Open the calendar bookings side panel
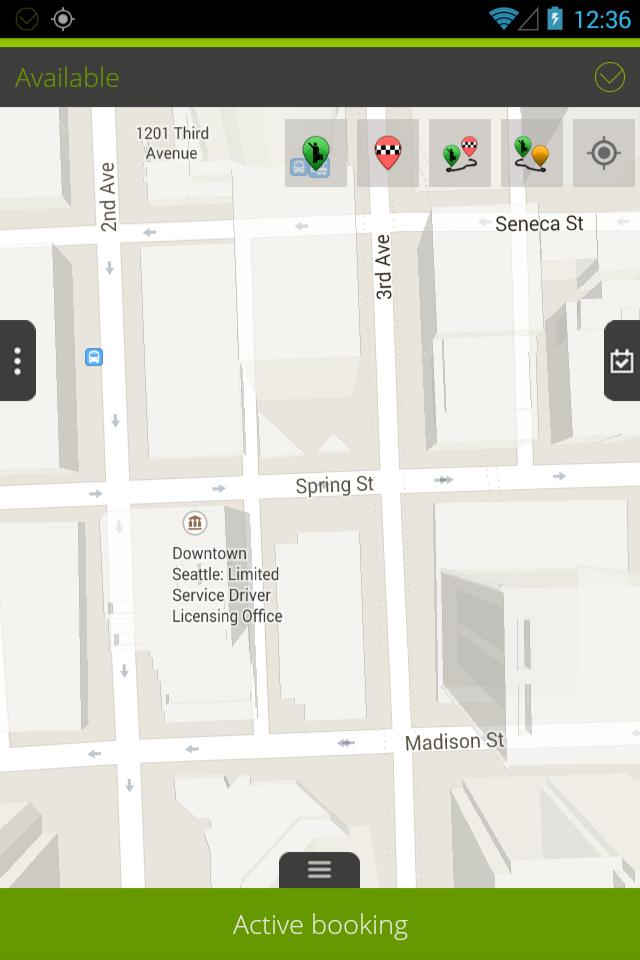 [622, 360]
